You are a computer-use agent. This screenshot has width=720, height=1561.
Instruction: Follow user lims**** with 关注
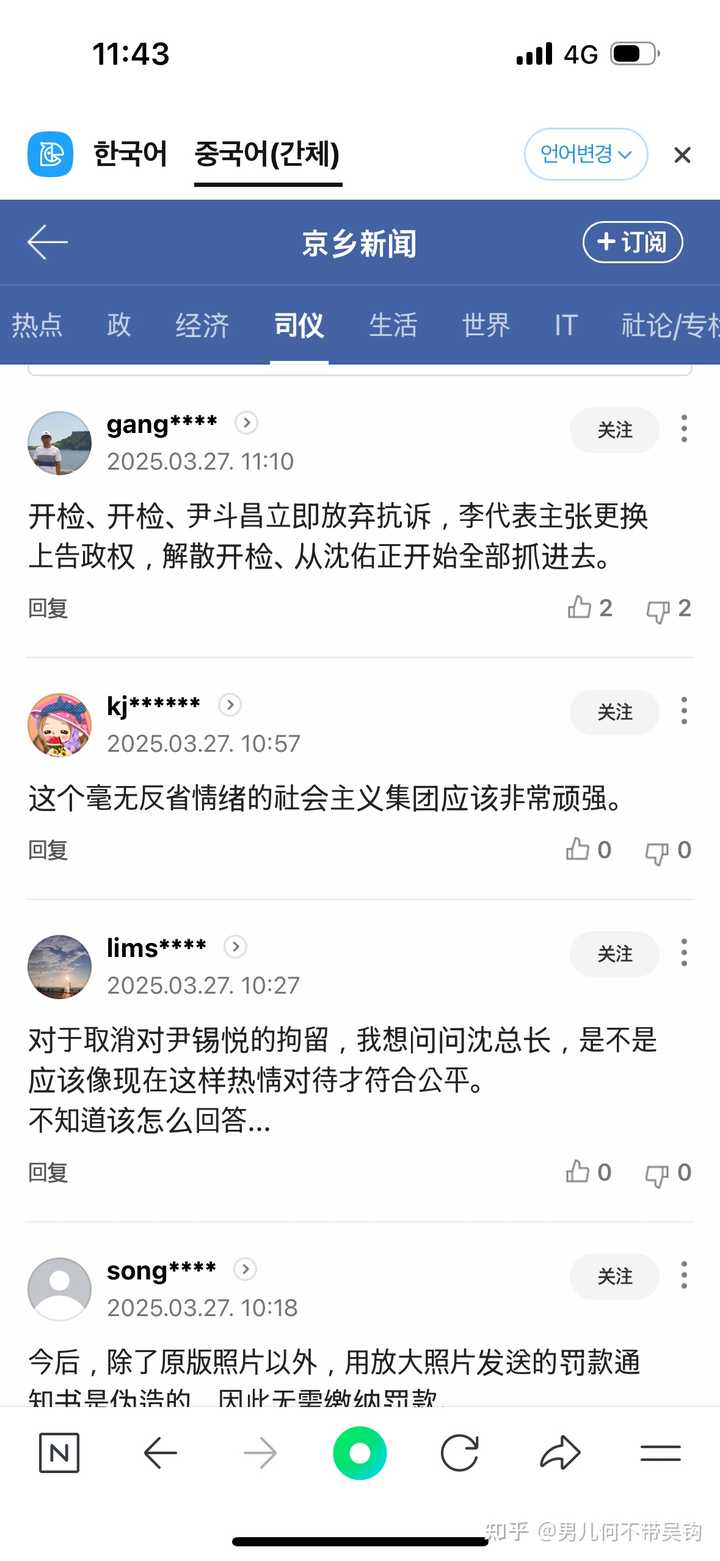click(614, 954)
